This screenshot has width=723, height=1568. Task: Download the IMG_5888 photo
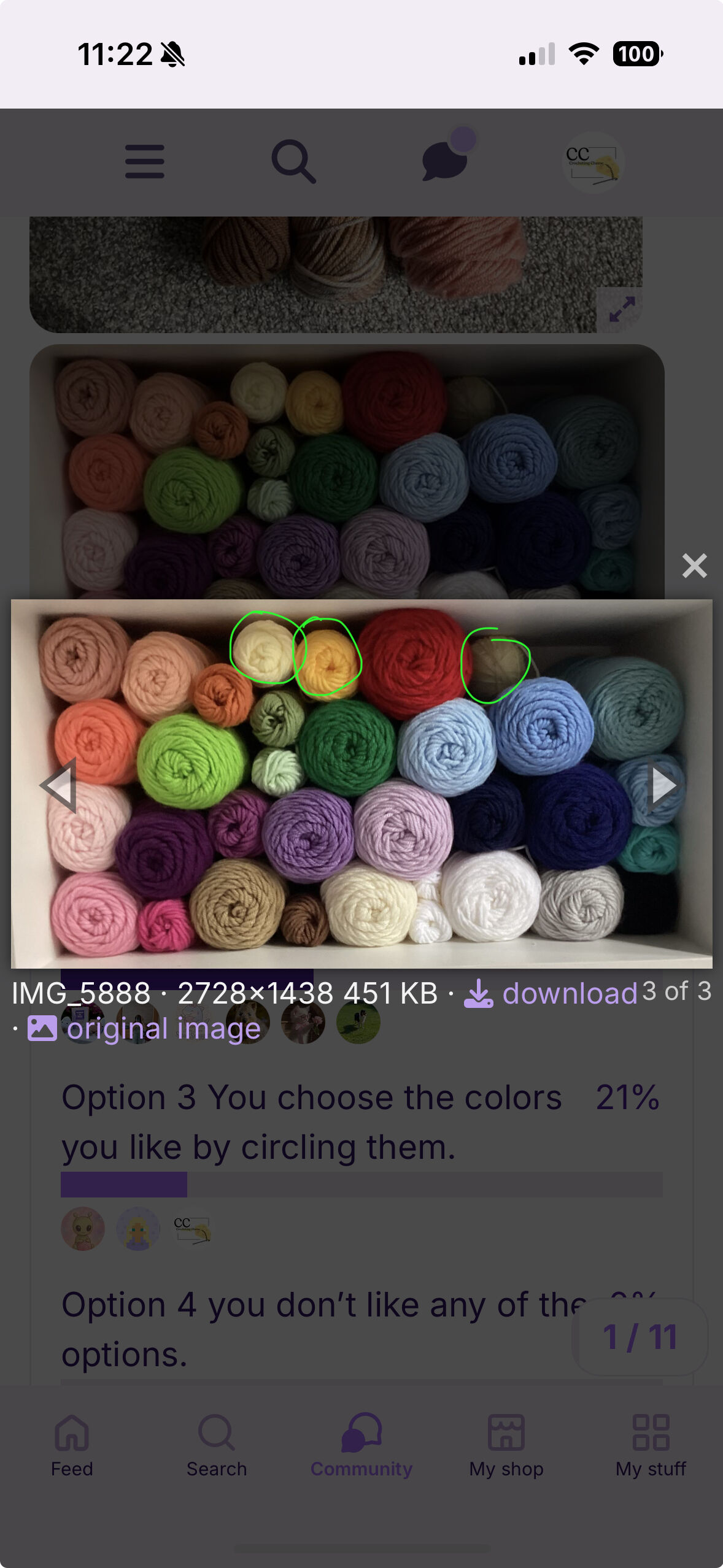551,993
